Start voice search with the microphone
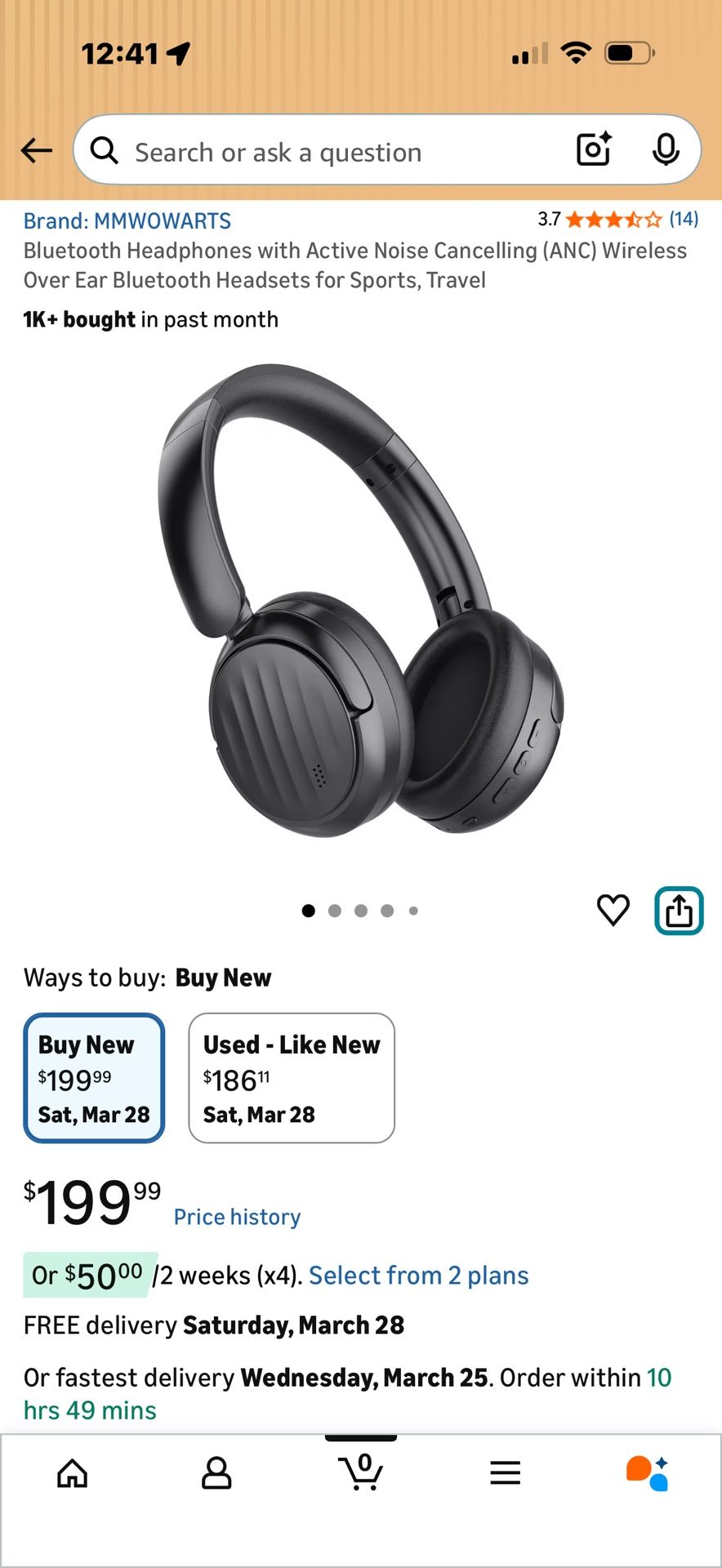 tap(666, 149)
